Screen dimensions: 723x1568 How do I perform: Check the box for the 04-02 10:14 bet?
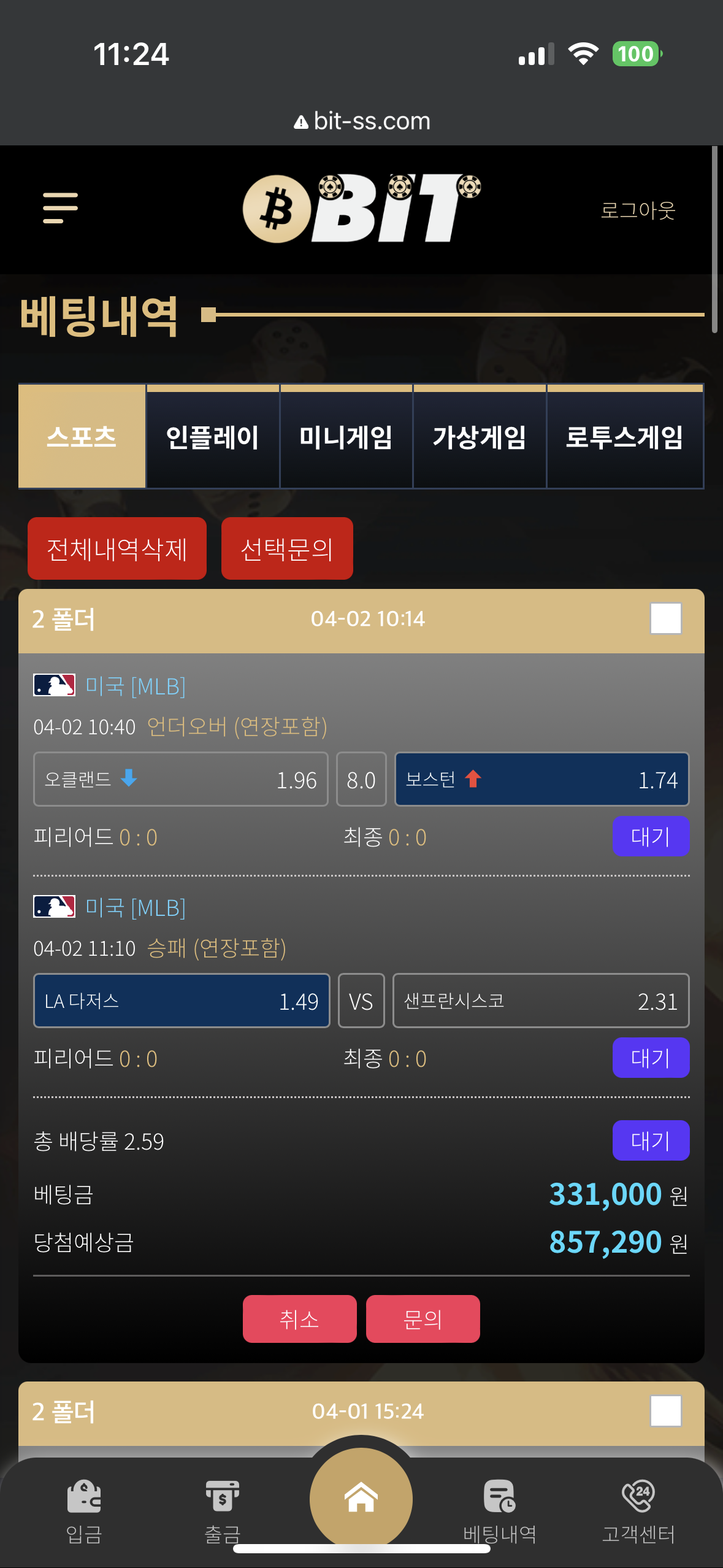(666, 618)
